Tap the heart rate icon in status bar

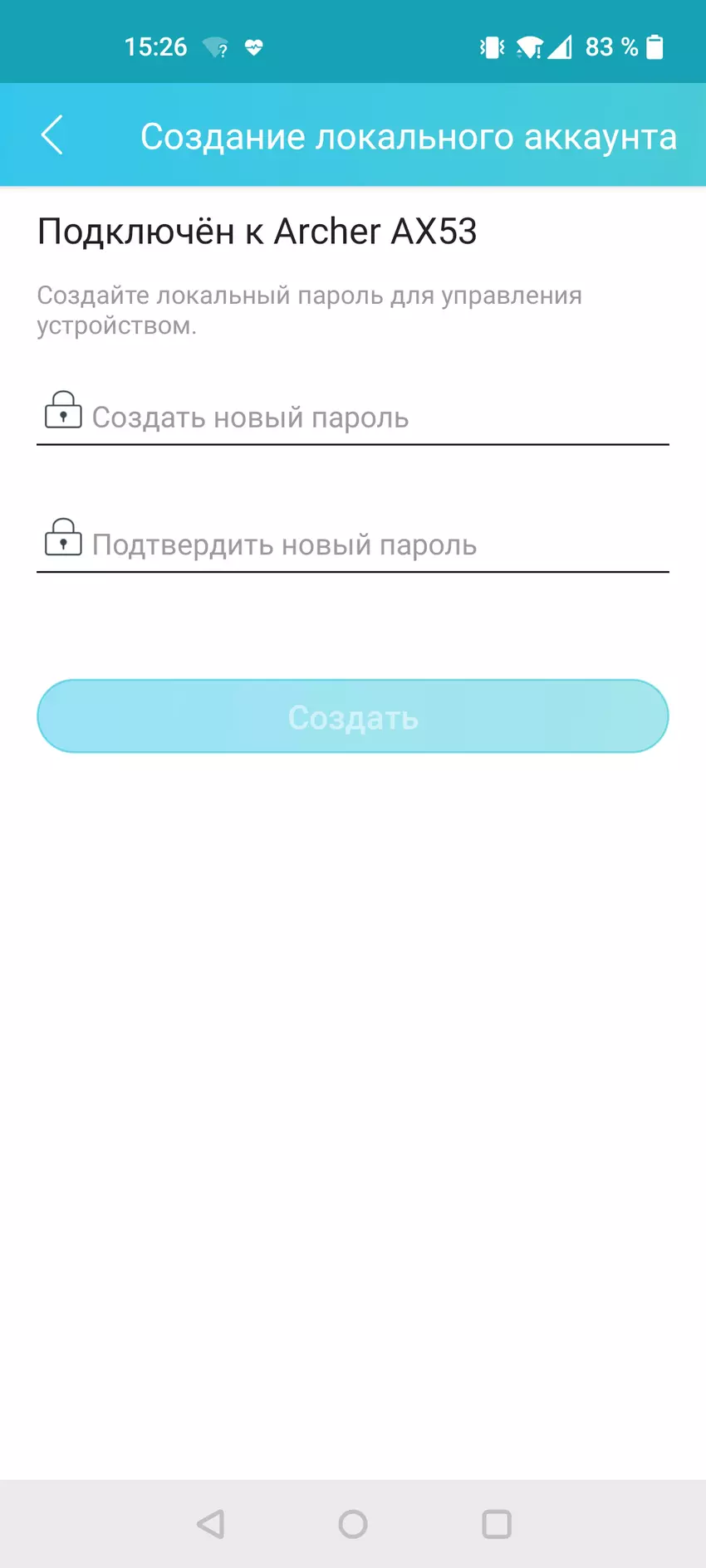tap(252, 46)
